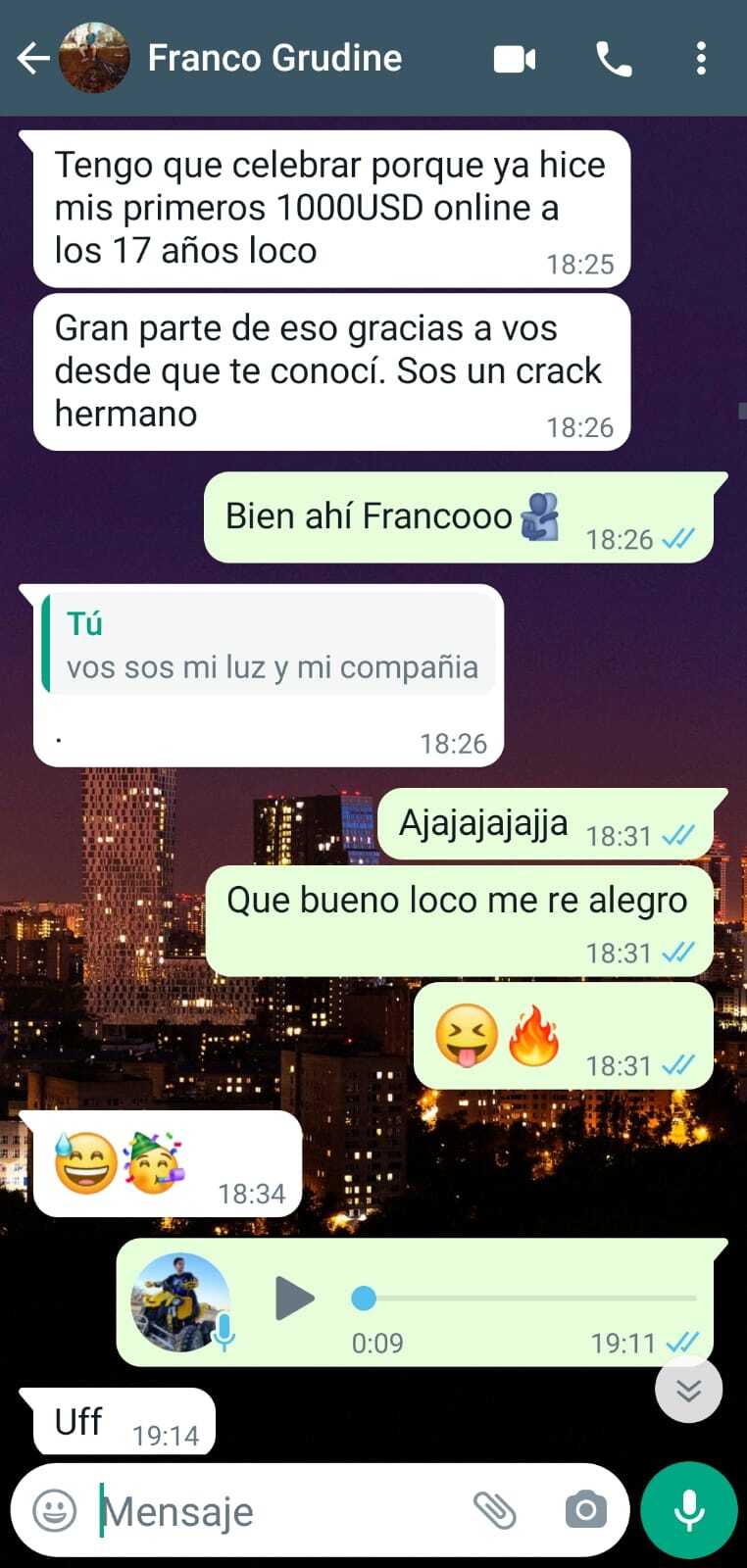Open Franco Grudine's contact info
Viewport: 747px width, 1568px height.
tap(274, 59)
